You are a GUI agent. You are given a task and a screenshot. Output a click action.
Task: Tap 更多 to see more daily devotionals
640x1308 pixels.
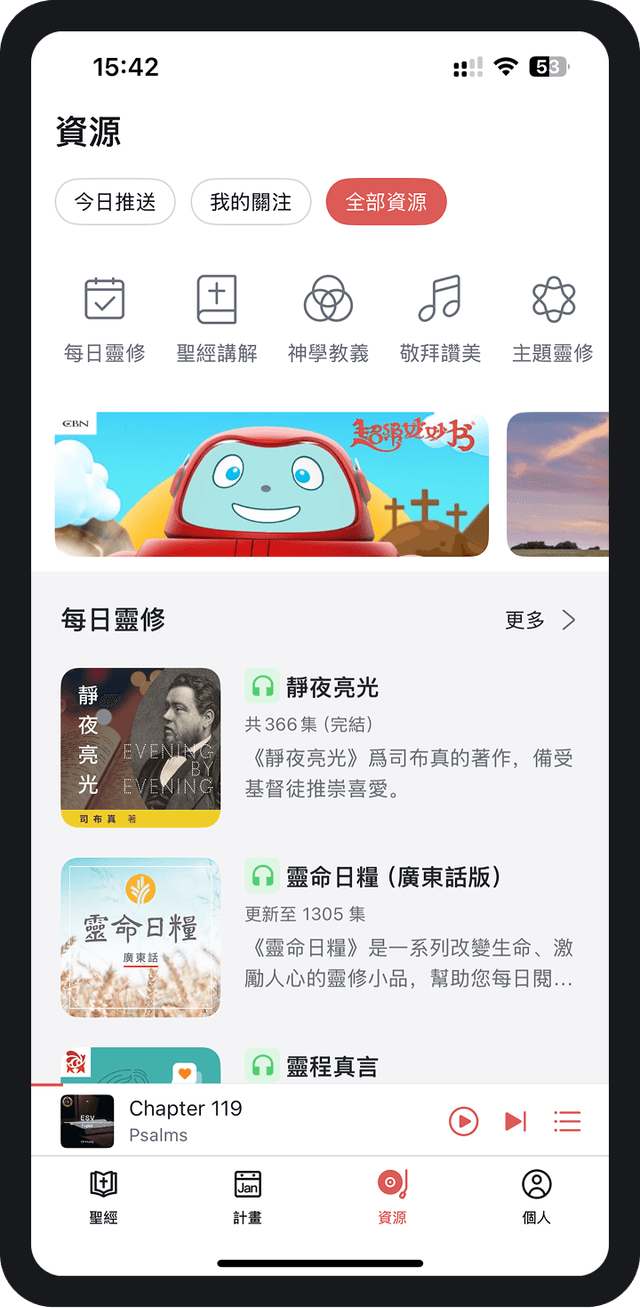pos(540,620)
